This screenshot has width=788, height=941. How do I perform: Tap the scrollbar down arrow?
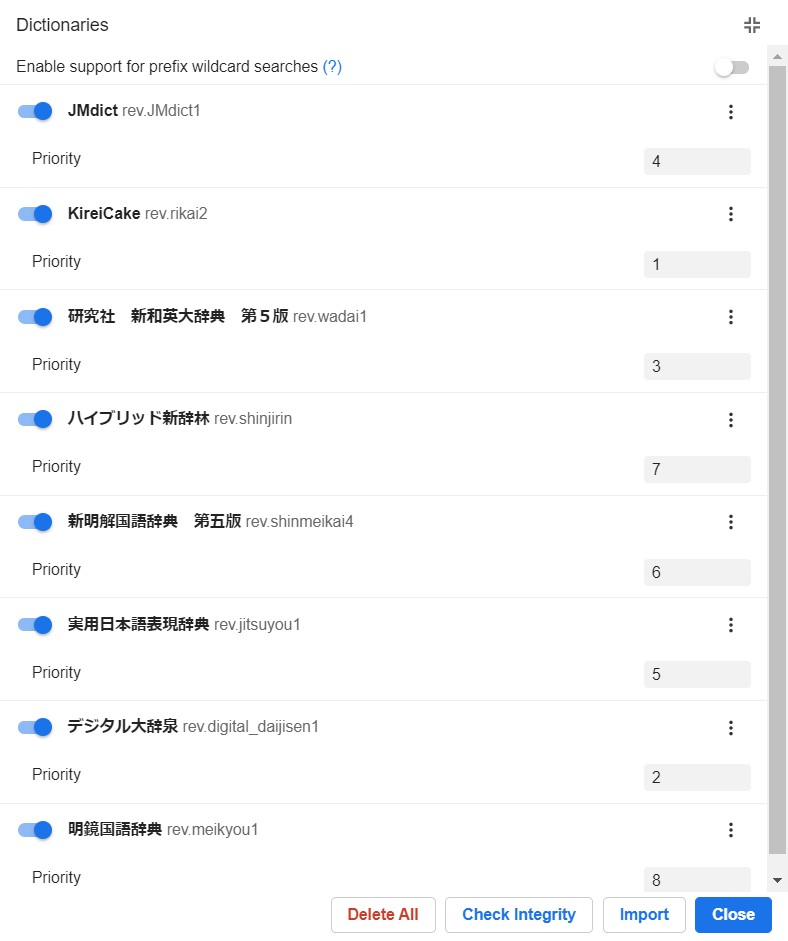(x=778, y=880)
